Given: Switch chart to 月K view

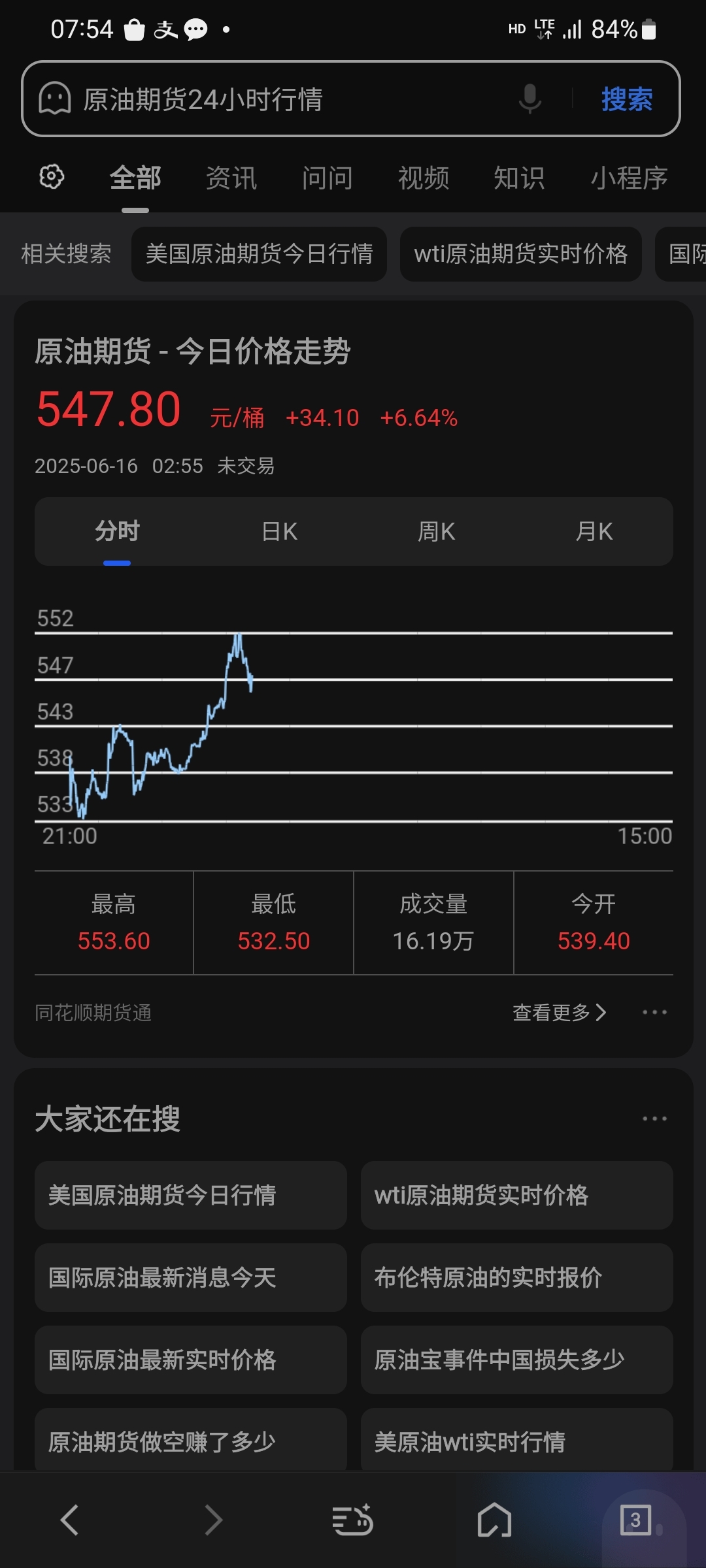Looking at the screenshot, I should tap(594, 531).
